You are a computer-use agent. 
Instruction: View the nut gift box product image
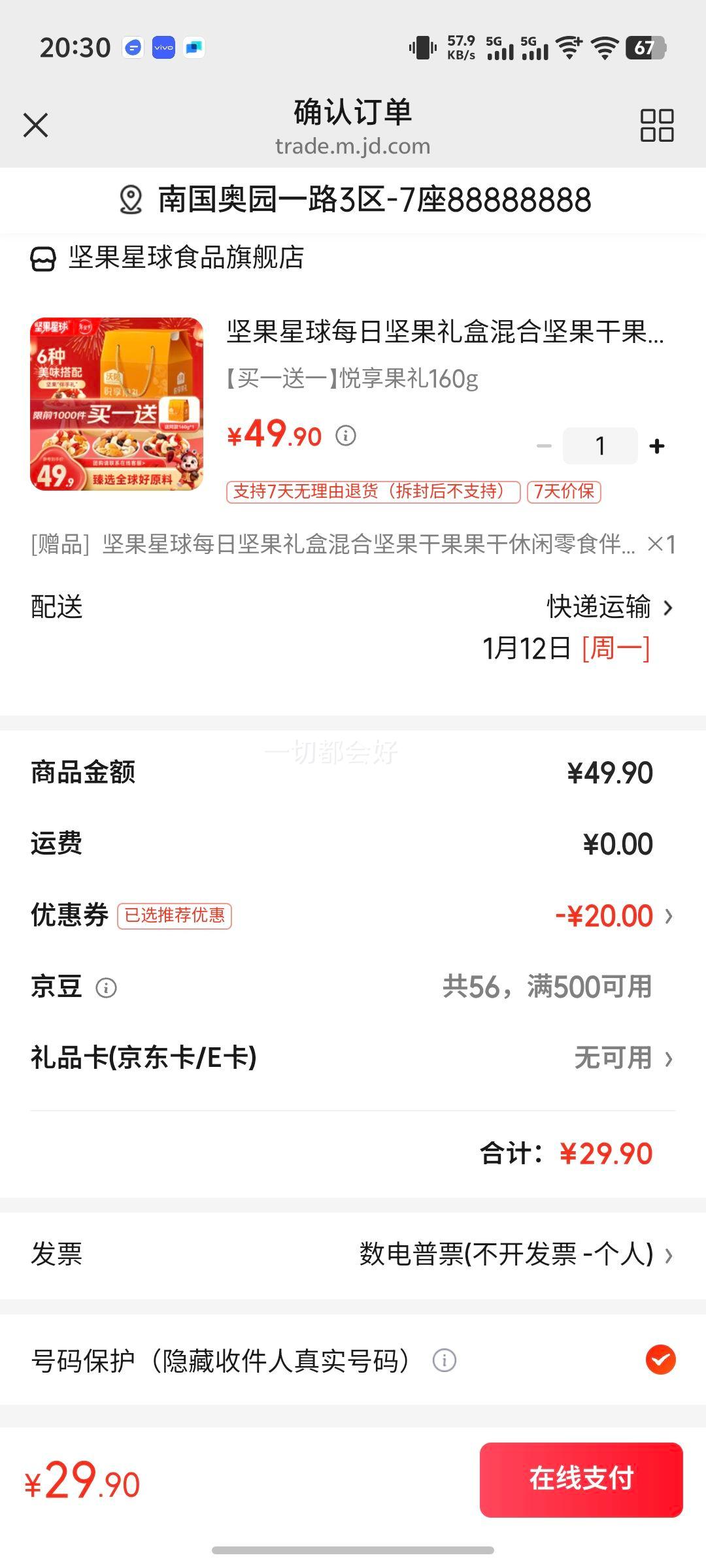116,404
